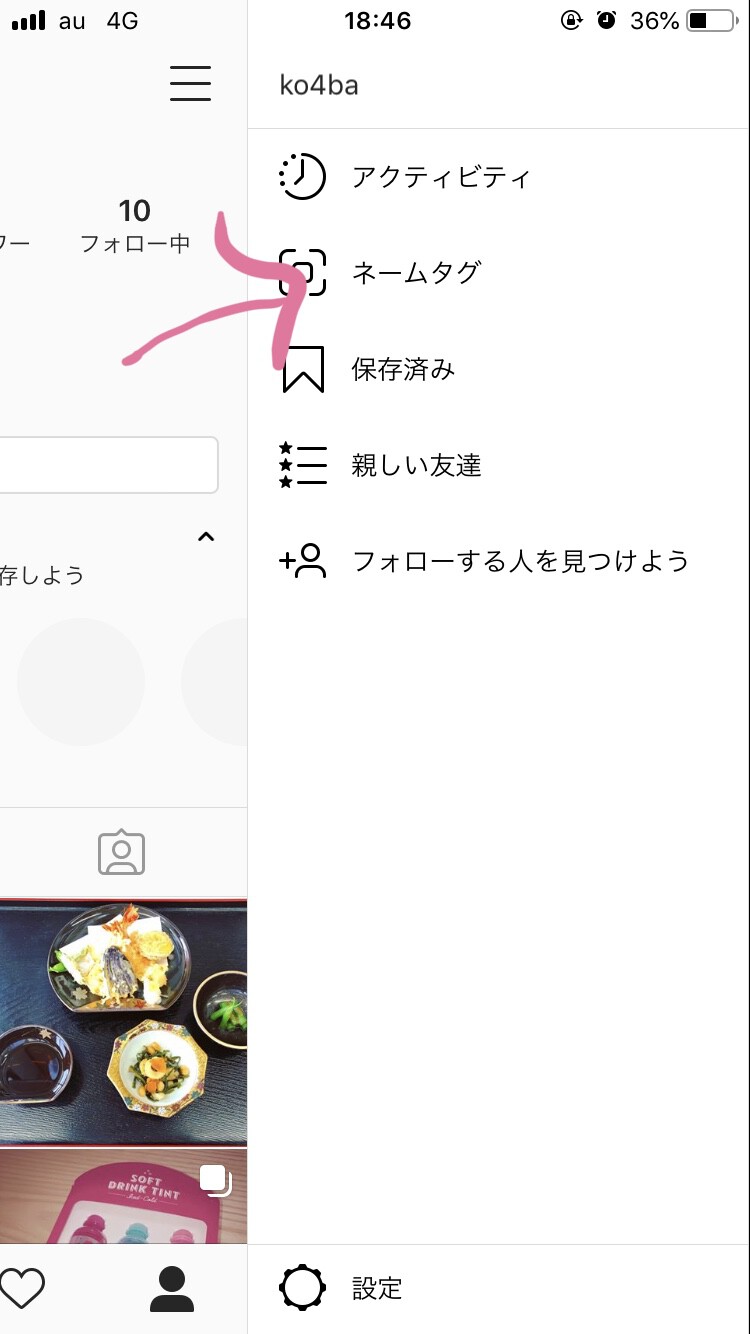Open フォローする人を見つけよう (Discover People)

tap(520, 560)
